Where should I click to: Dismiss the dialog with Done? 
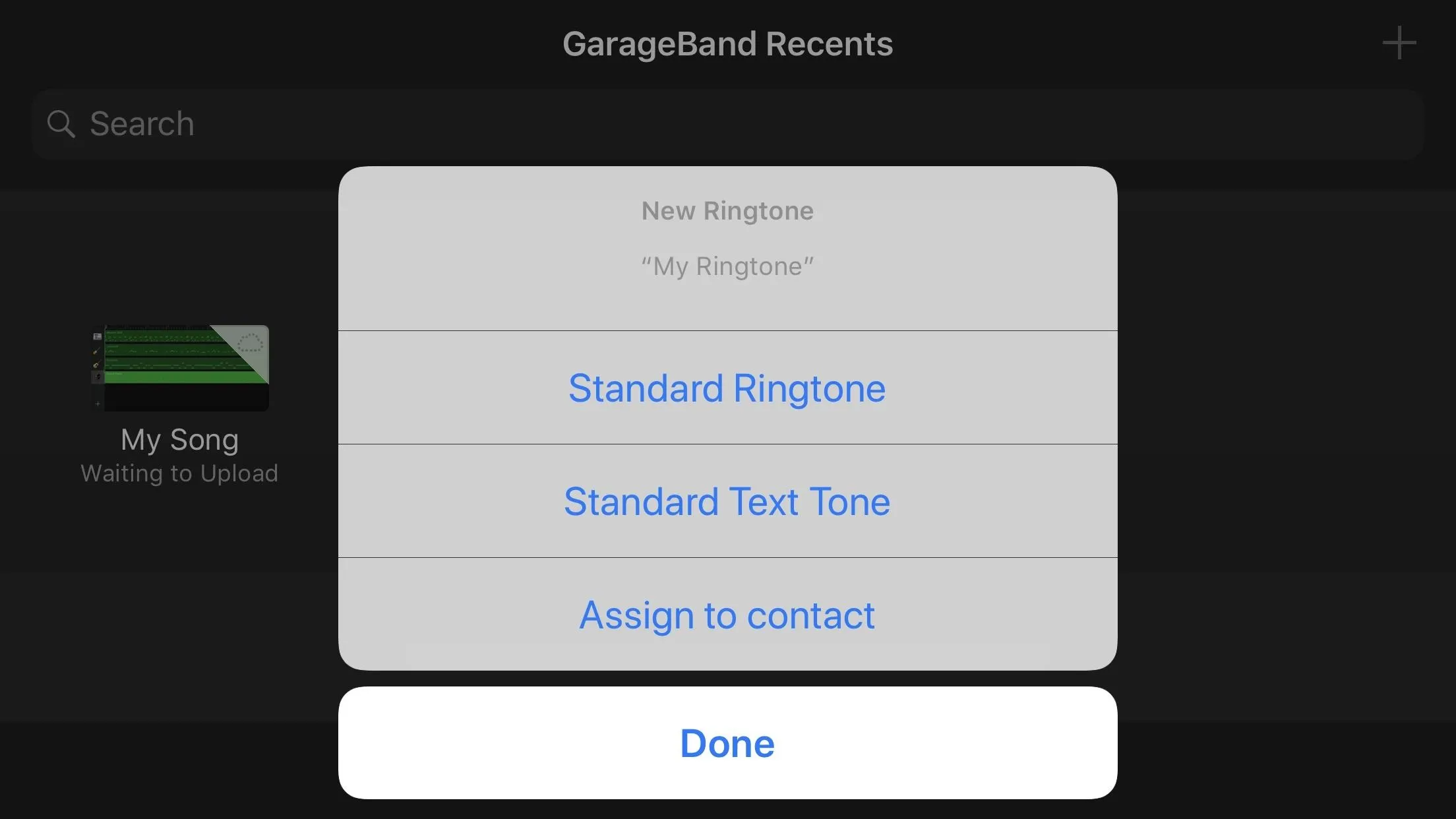[x=727, y=743]
